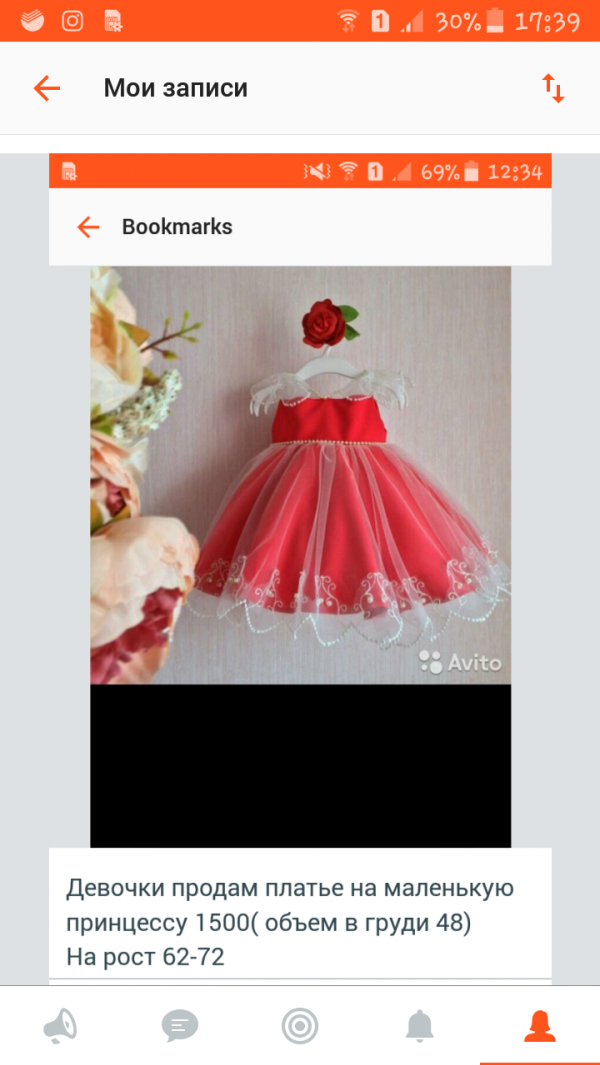Open the sort order arrows icon

[553, 89]
